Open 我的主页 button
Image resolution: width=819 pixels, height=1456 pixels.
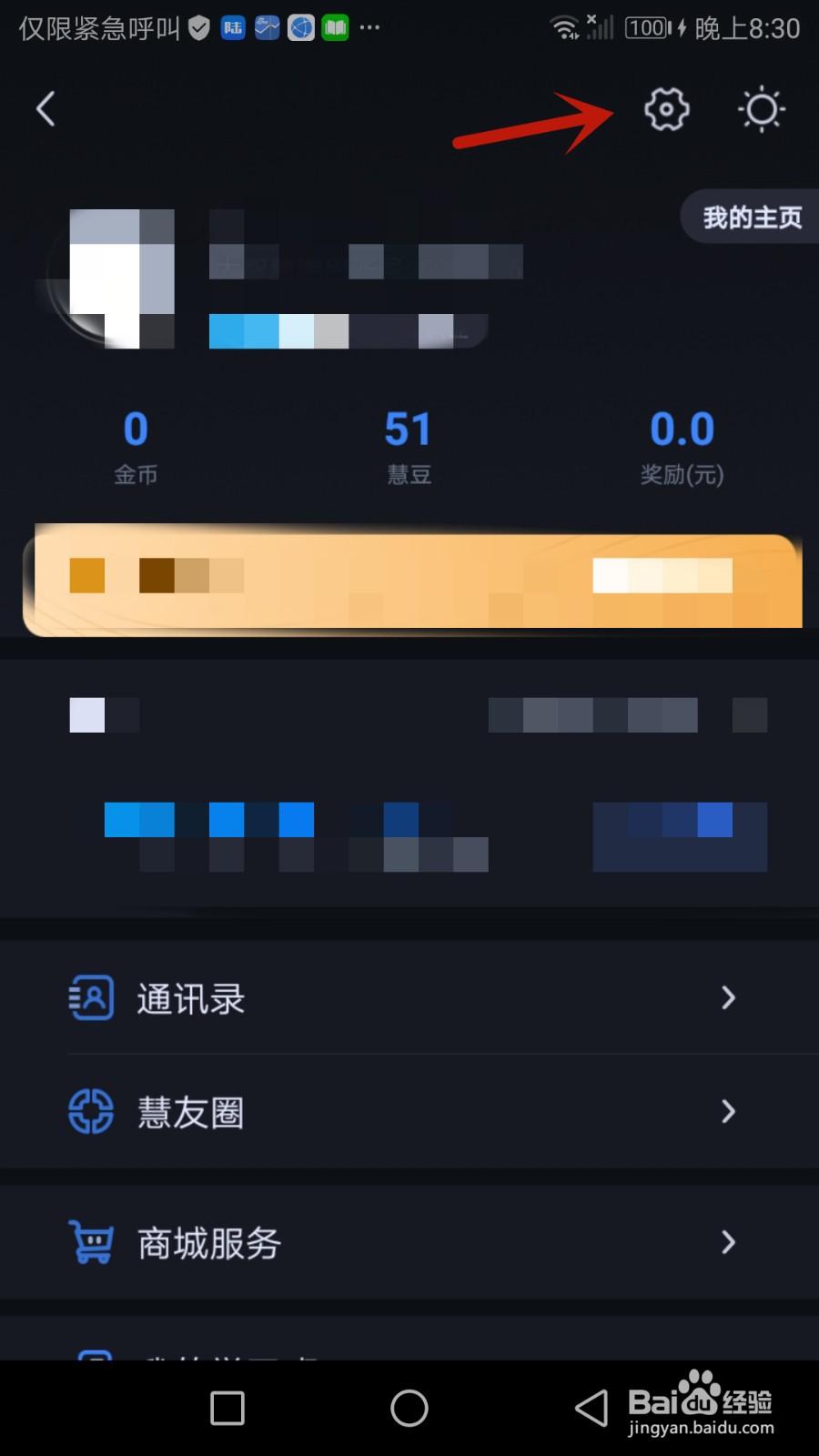(x=753, y=217)
